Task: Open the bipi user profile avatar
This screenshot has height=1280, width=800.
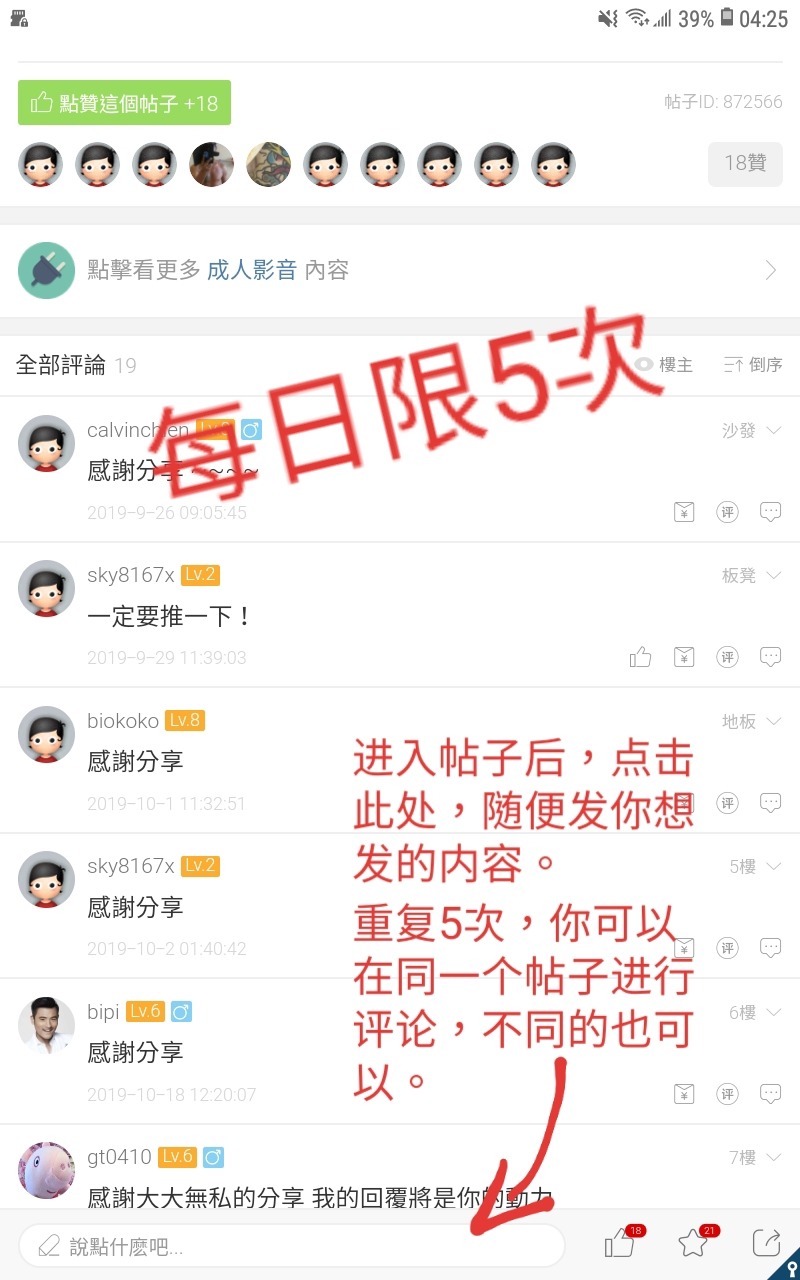Action: pyautogui.click(x=46, y=1025)
